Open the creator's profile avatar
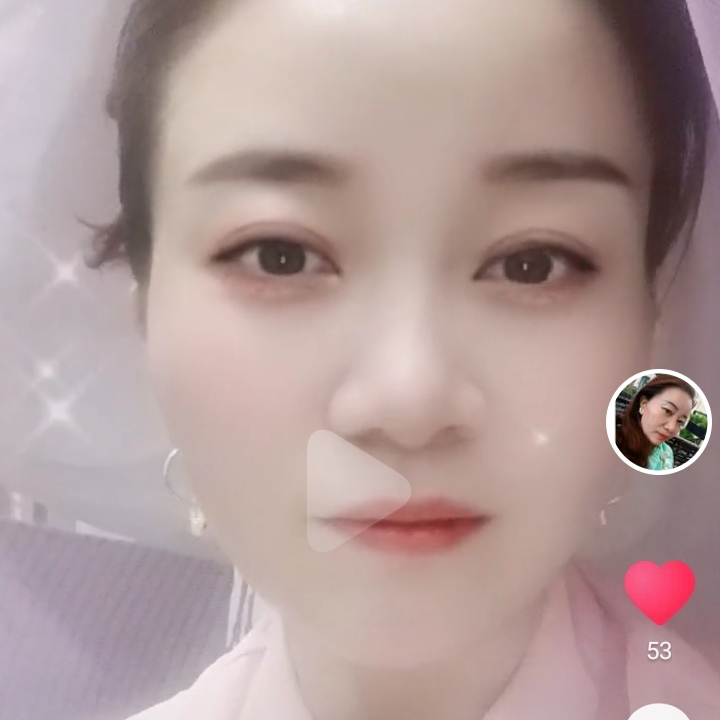 click(x=658, y=422)
